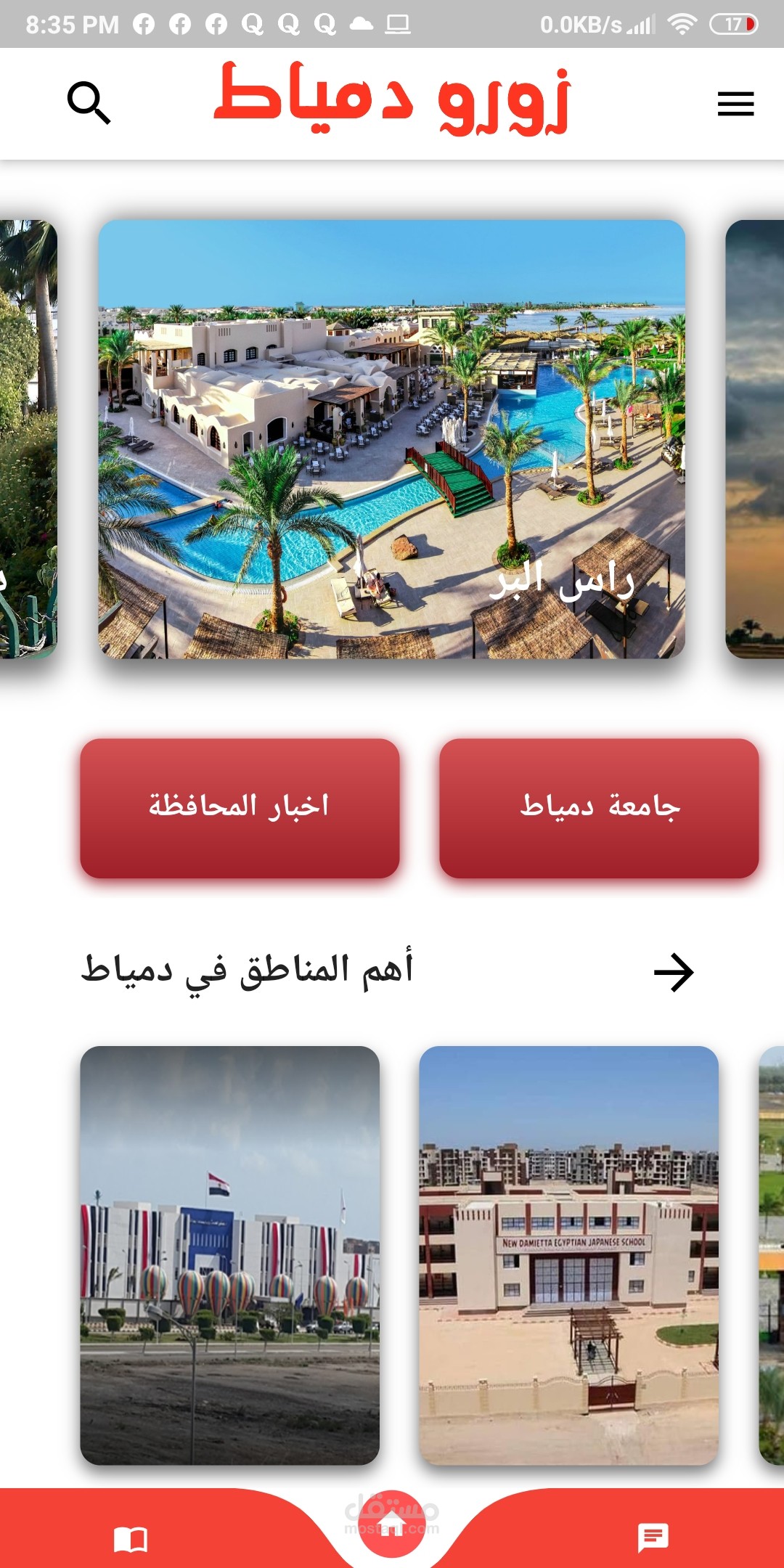Open the New Damietta Egyptian Japanese School card
Screen dimensions: 784x1568
tap(568, 1255)
